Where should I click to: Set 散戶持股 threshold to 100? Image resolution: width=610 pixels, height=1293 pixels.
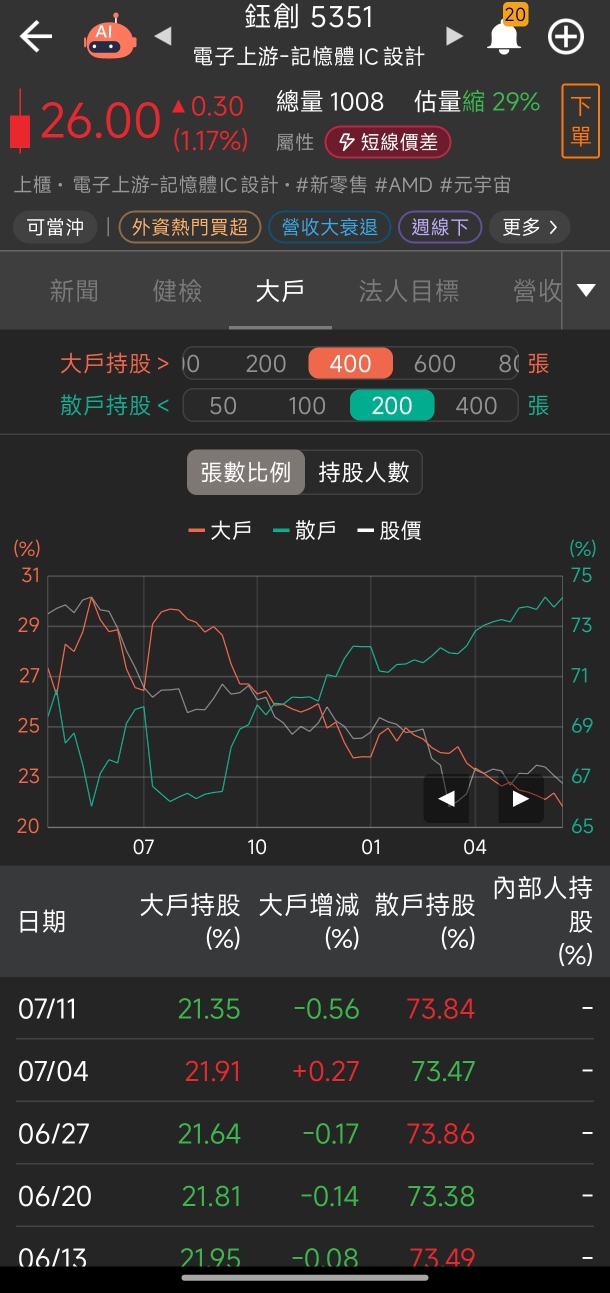pyautogui.click(x=307, y=406)
